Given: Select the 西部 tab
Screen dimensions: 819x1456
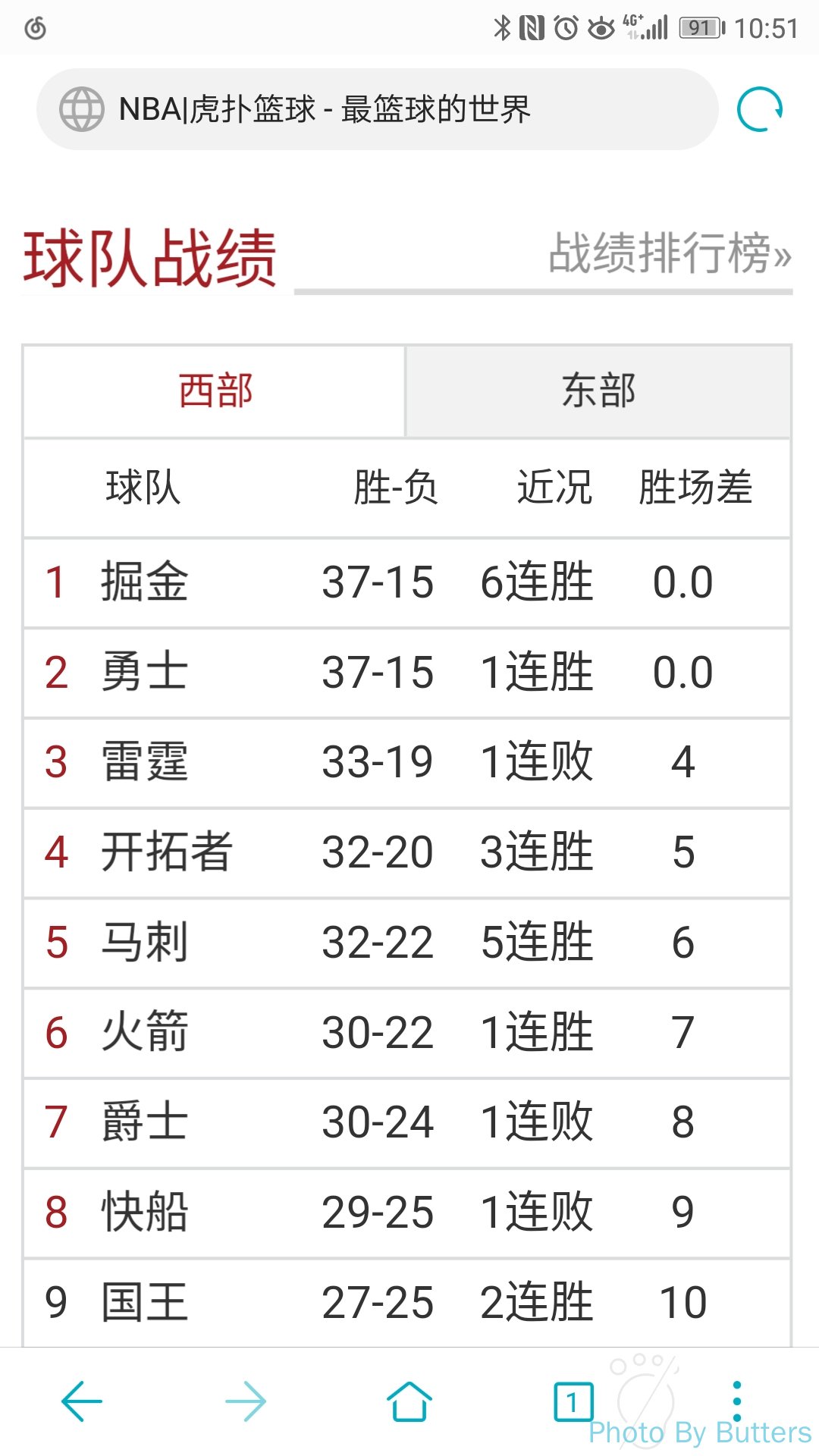Looking at the screenshot, I should pyautogui.click(x=215, y=391).
